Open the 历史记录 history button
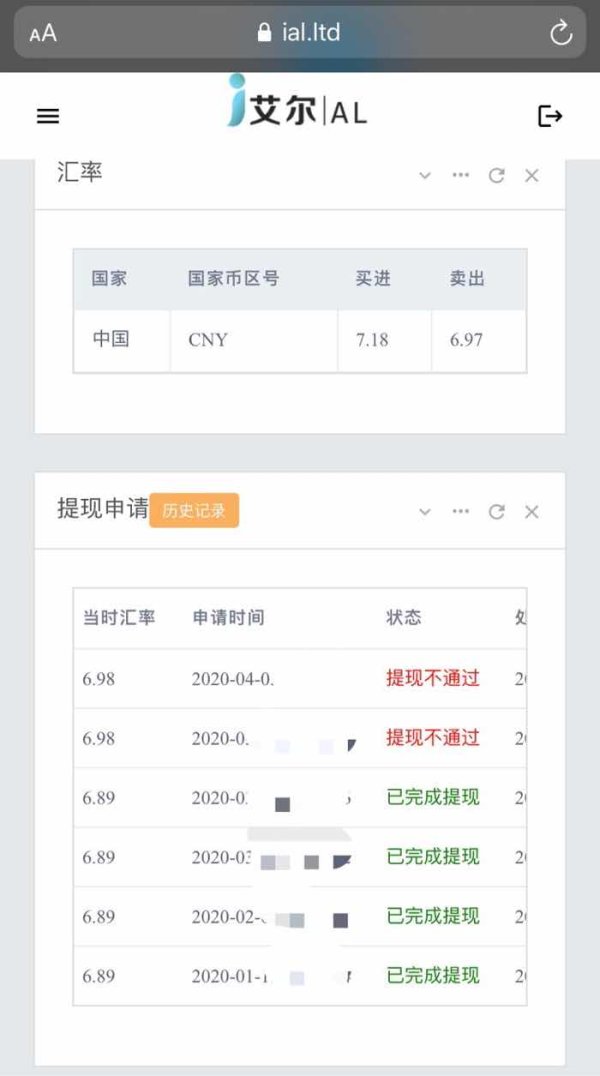 click(194, 511)
